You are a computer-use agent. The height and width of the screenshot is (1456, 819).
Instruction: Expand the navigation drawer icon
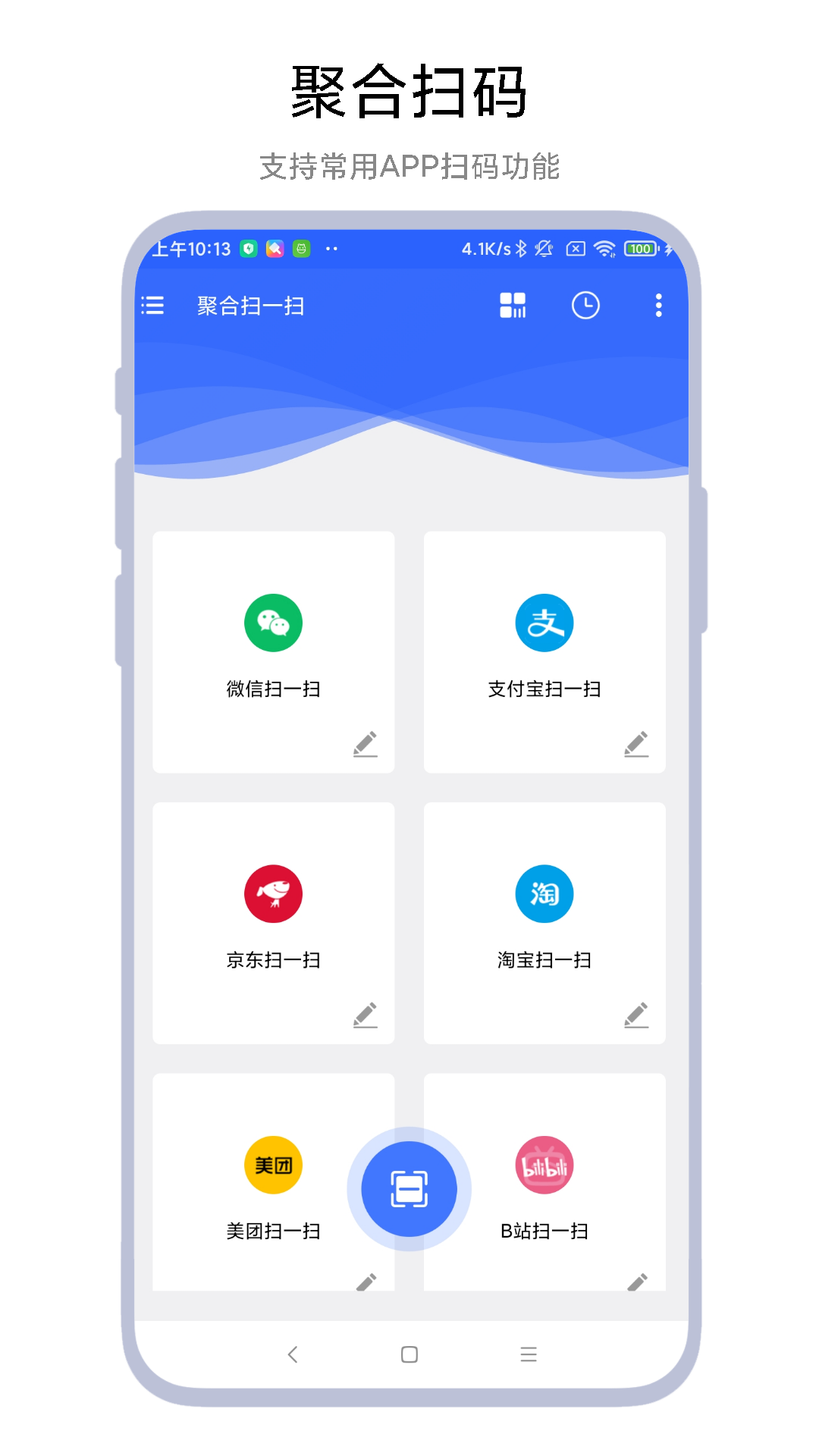click(152, 305)
